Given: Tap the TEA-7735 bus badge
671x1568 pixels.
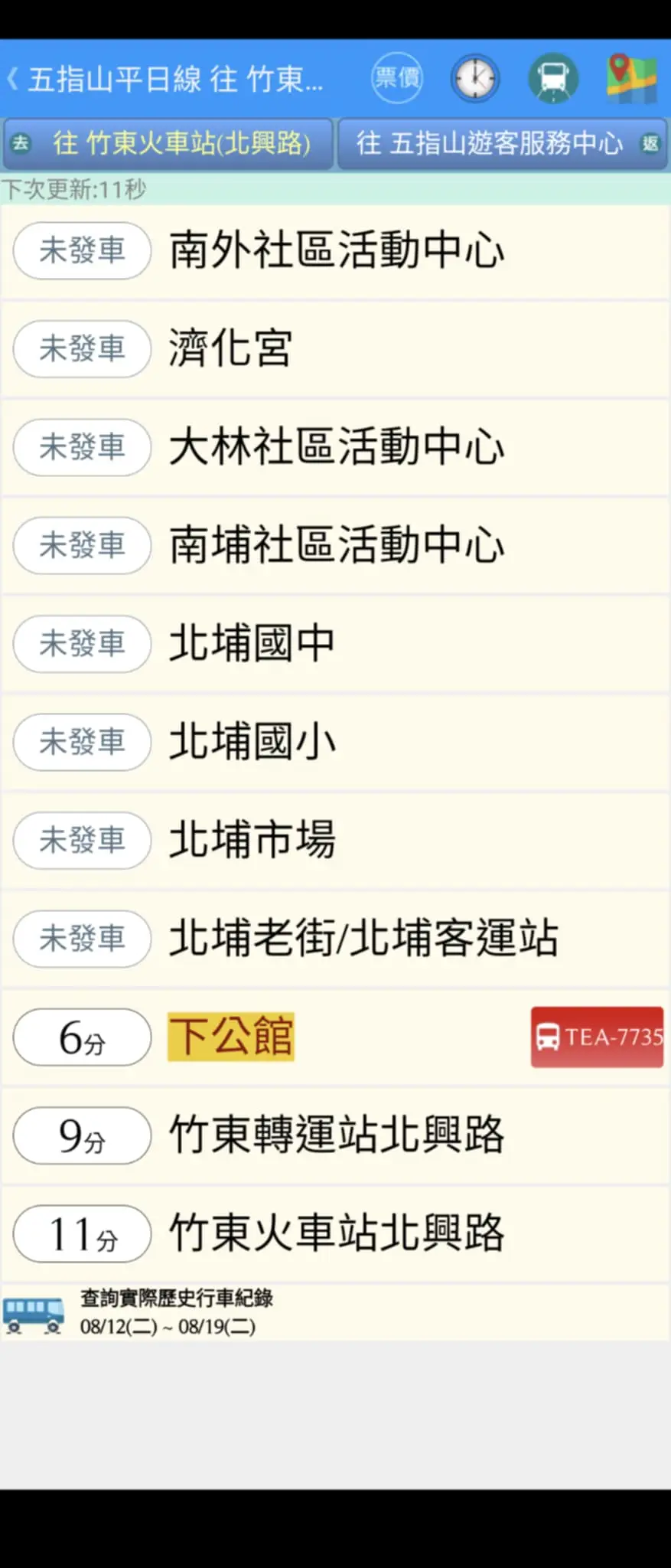Looking at the screenshot, I should (x=597, y=1037).
